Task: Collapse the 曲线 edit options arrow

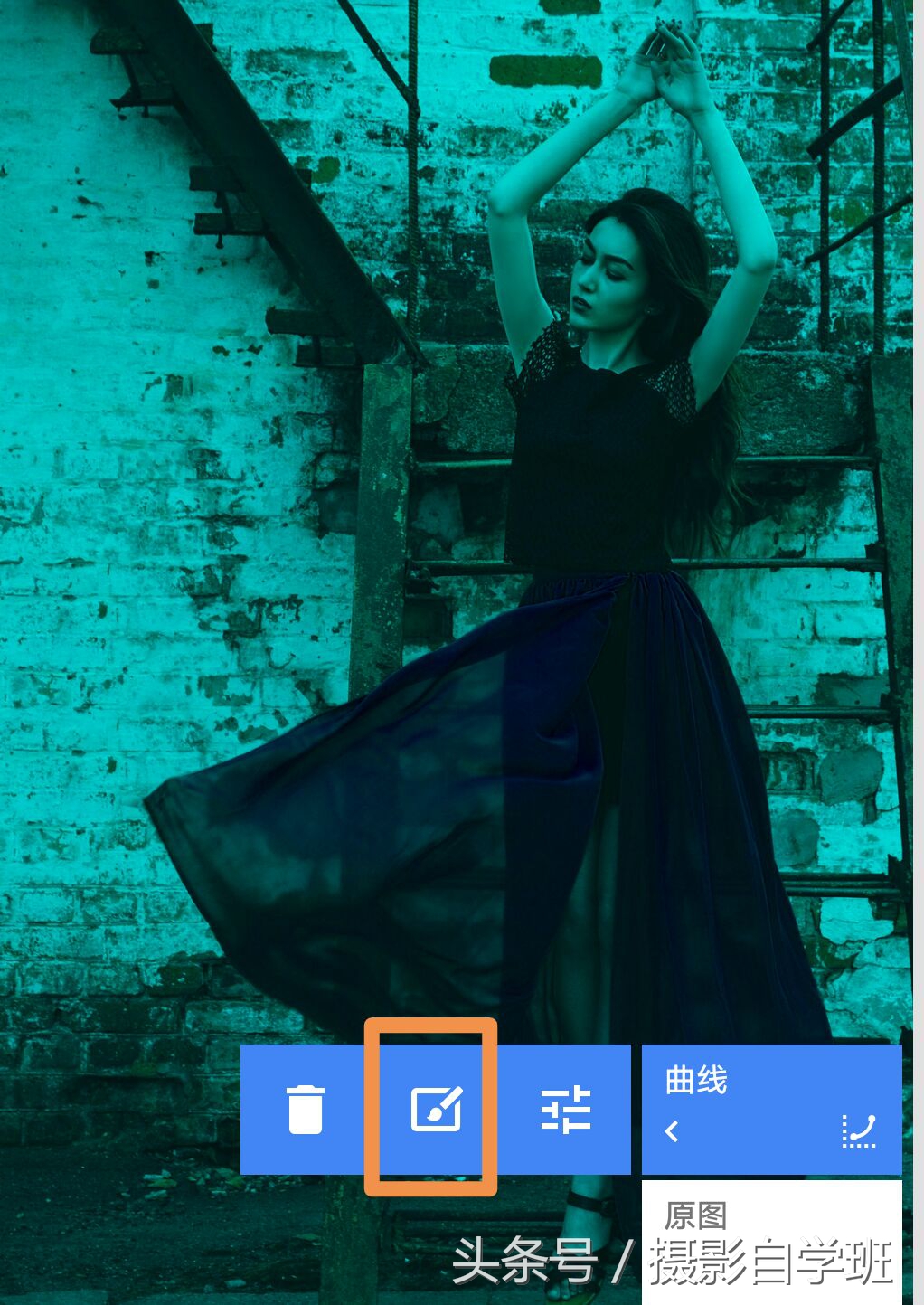Action: [x=672, y=1131]
